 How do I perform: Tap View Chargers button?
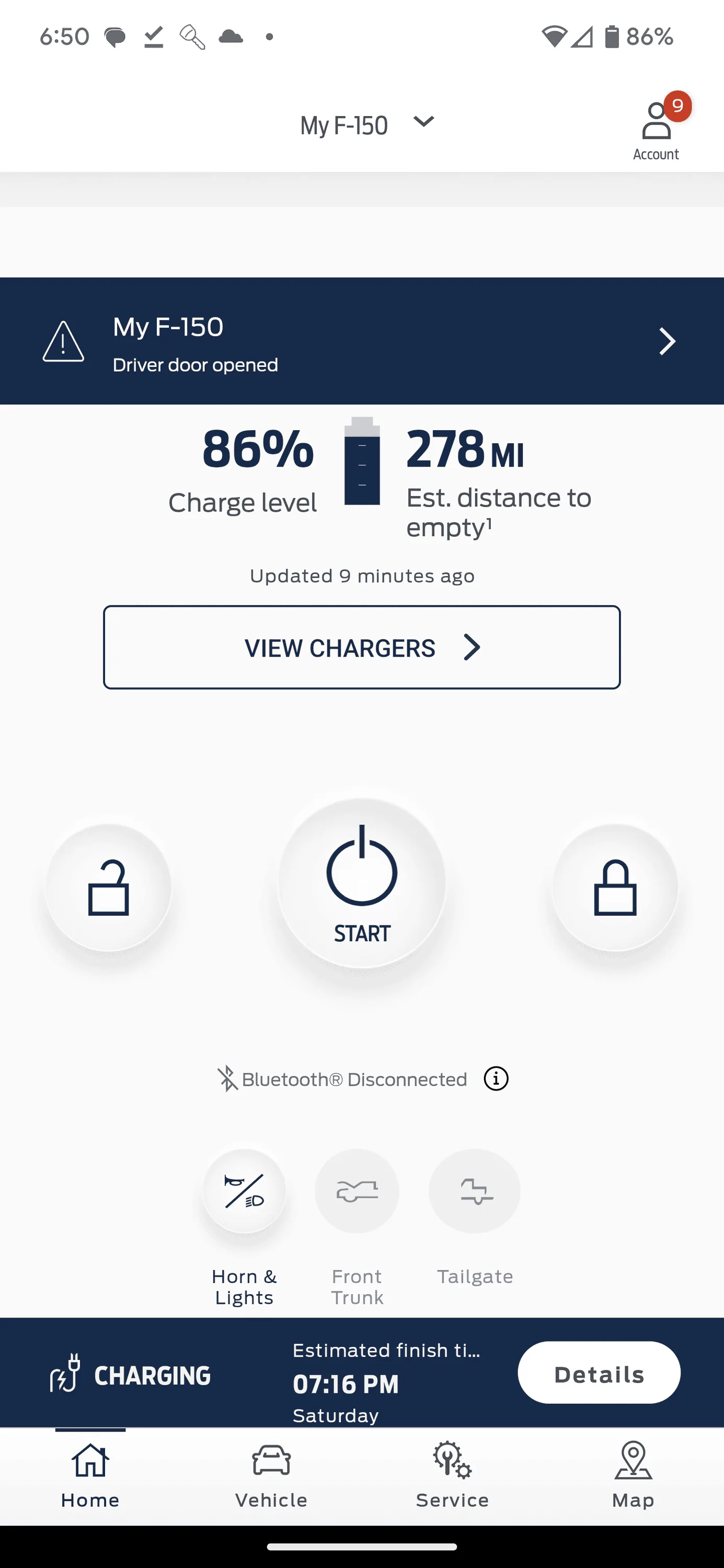(362, 647)
